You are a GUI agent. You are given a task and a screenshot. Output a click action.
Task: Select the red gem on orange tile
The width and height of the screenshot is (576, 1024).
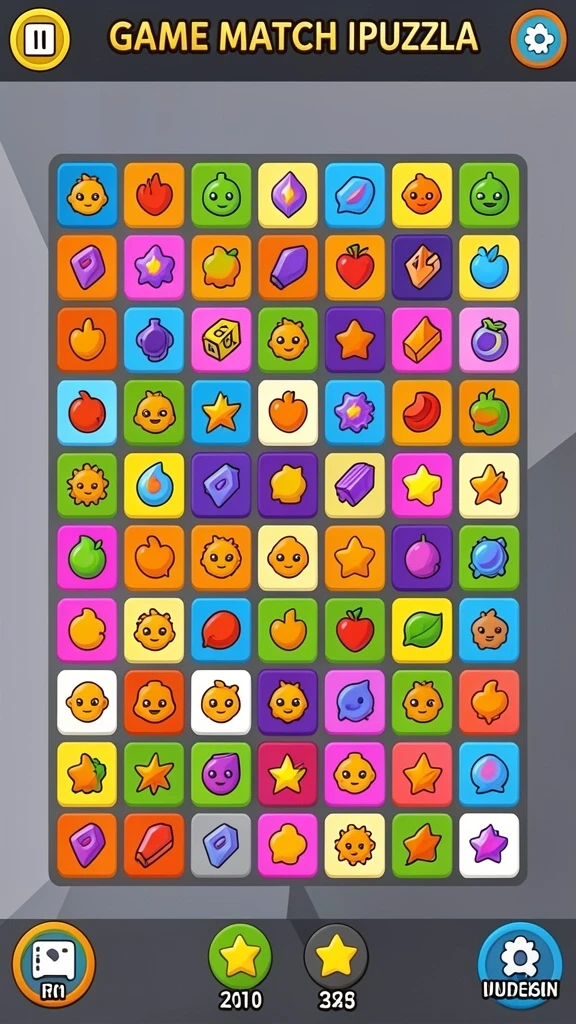point(154,845)
